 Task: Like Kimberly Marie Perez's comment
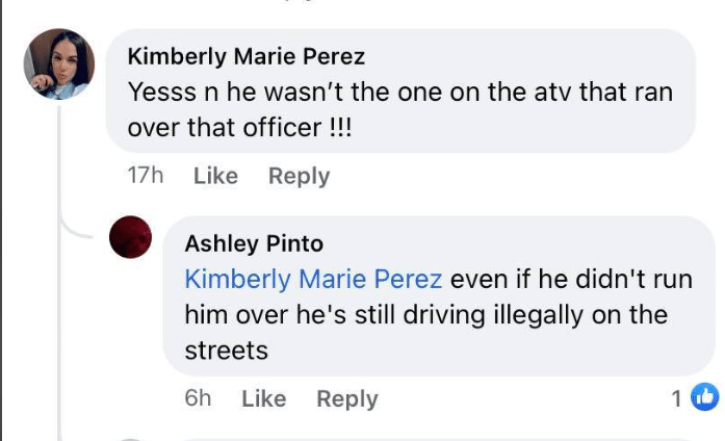[x=215, y=176]
